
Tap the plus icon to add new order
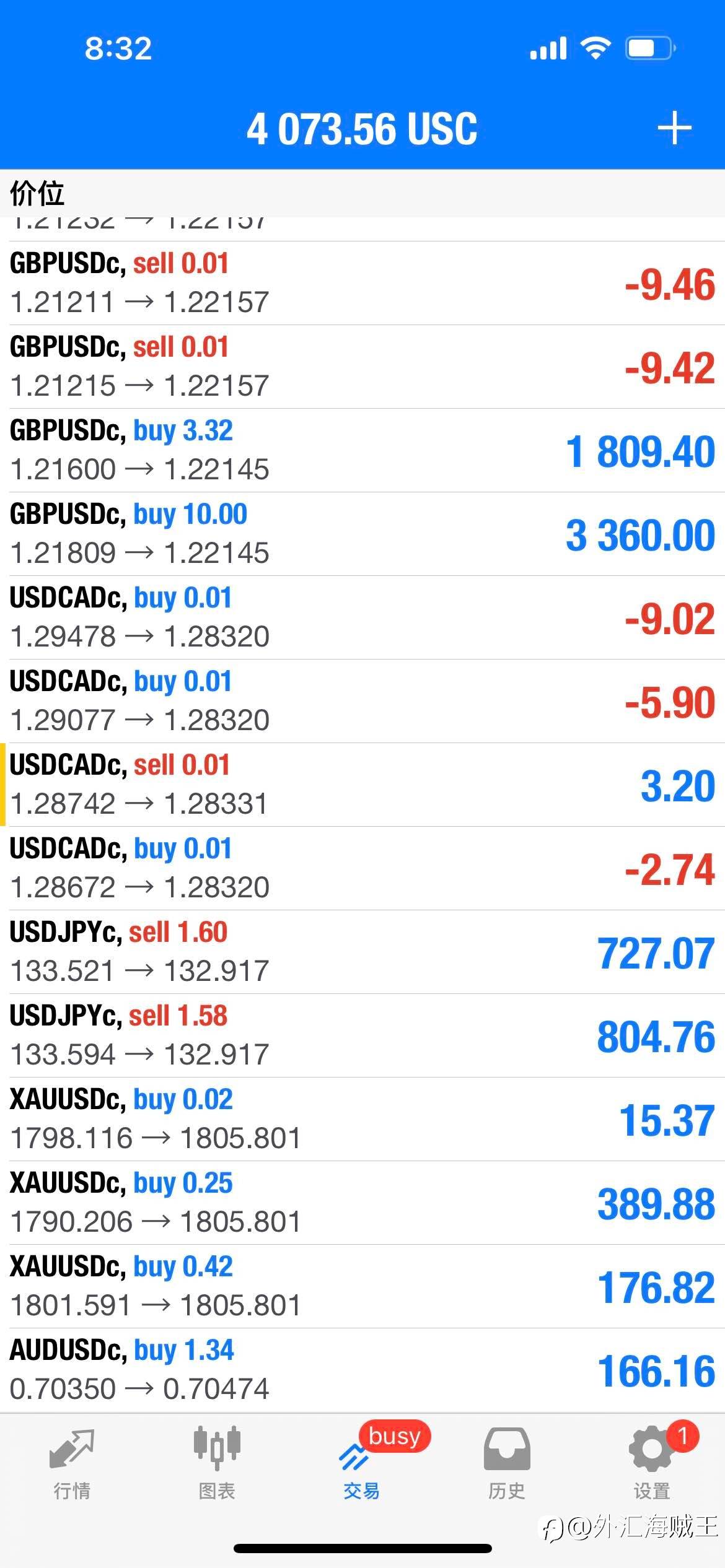[x=674, y=129]
